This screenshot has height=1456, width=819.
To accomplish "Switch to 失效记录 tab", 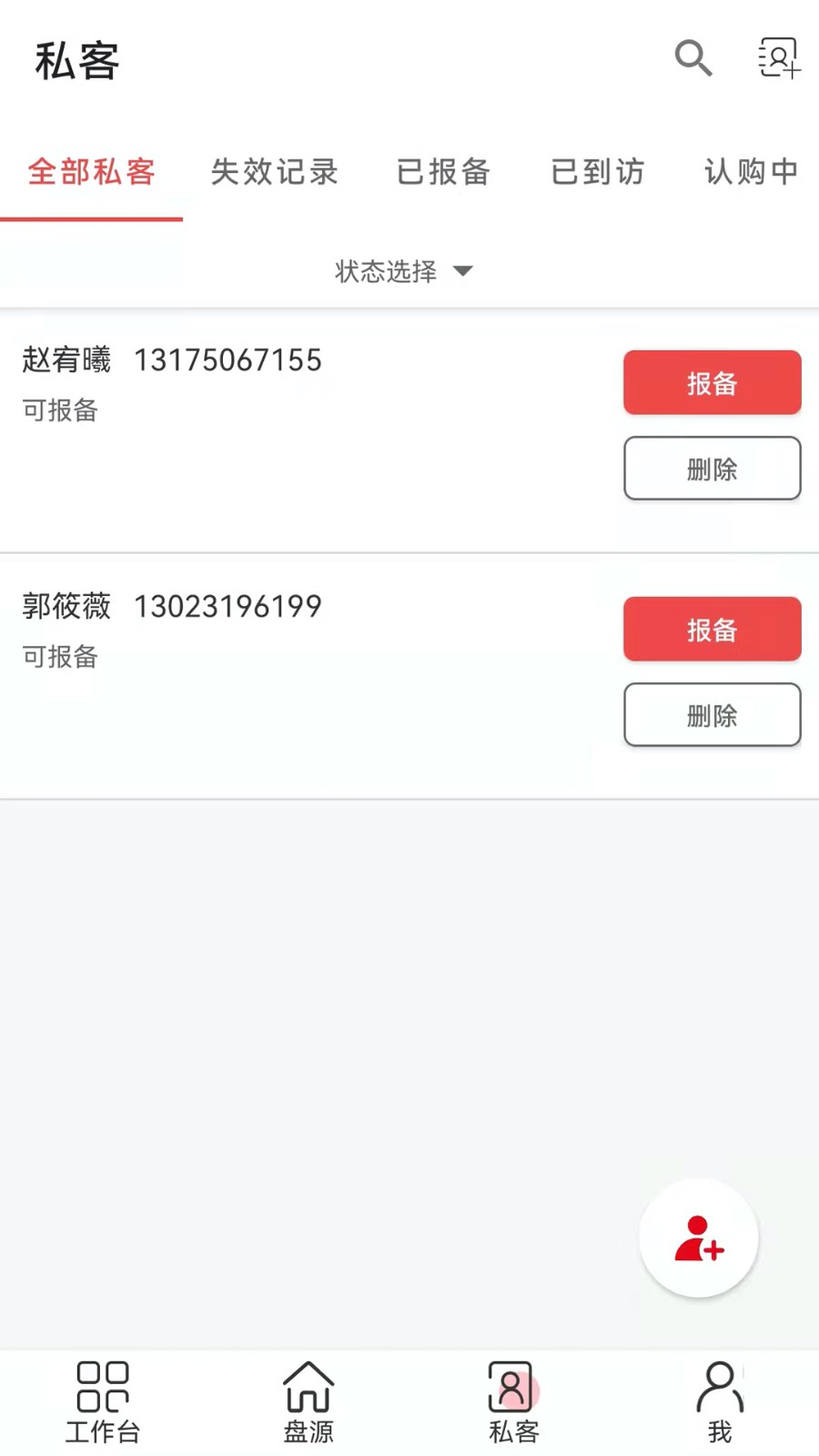I will (x=274, y=173).
